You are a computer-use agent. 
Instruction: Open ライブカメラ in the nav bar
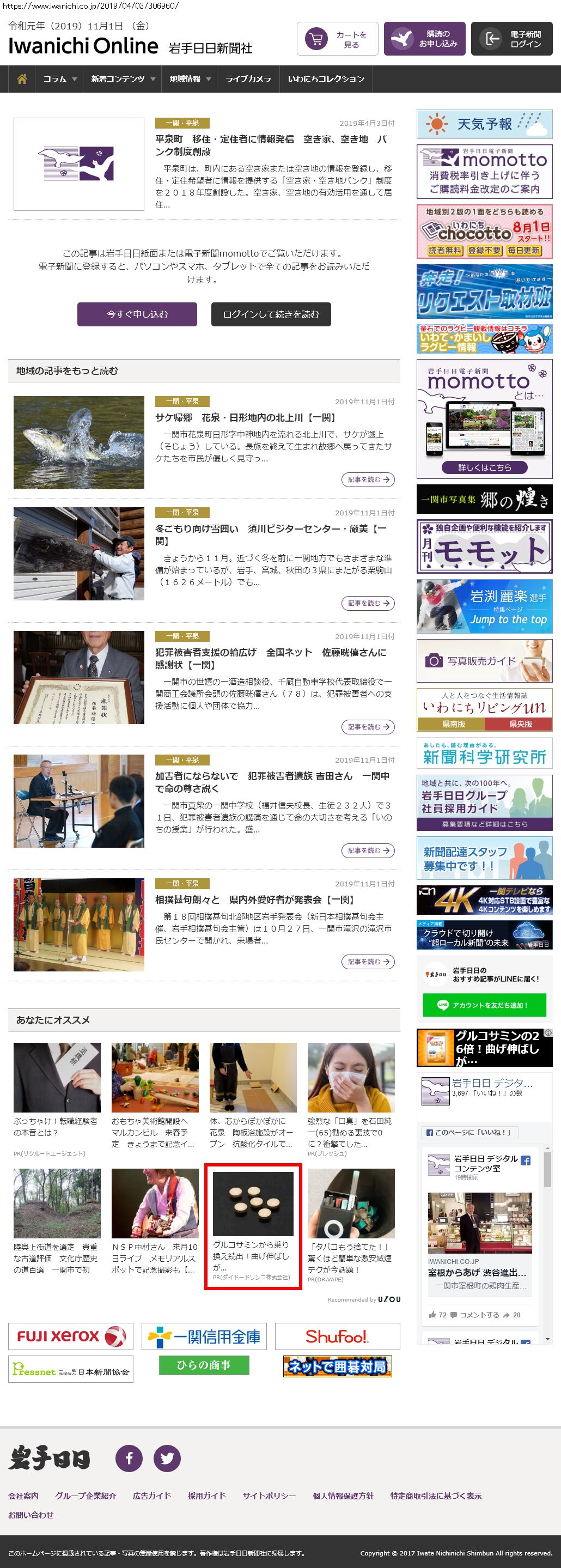click(248, 79)
